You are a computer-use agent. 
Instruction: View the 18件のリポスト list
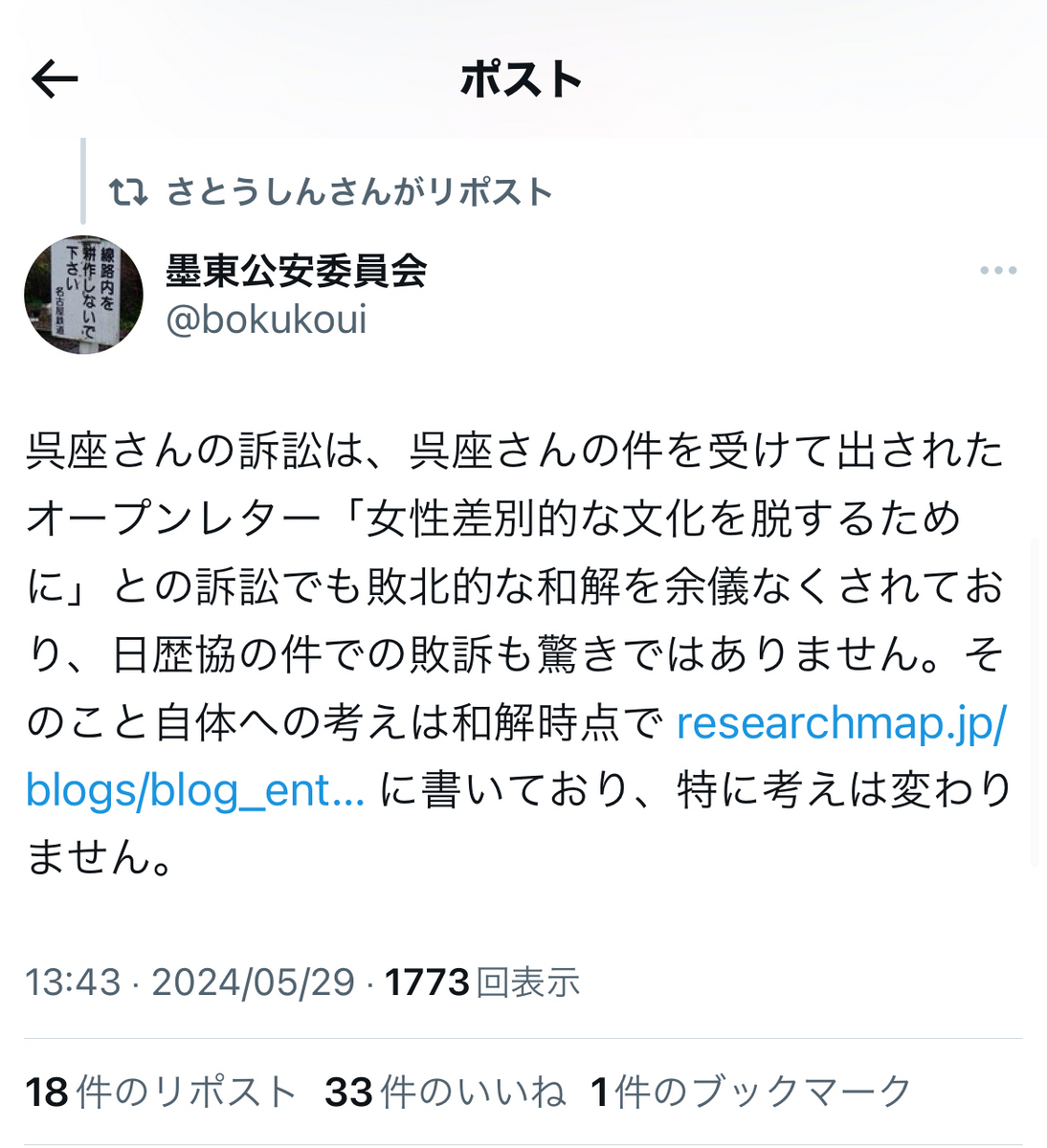pos(160,1092)
